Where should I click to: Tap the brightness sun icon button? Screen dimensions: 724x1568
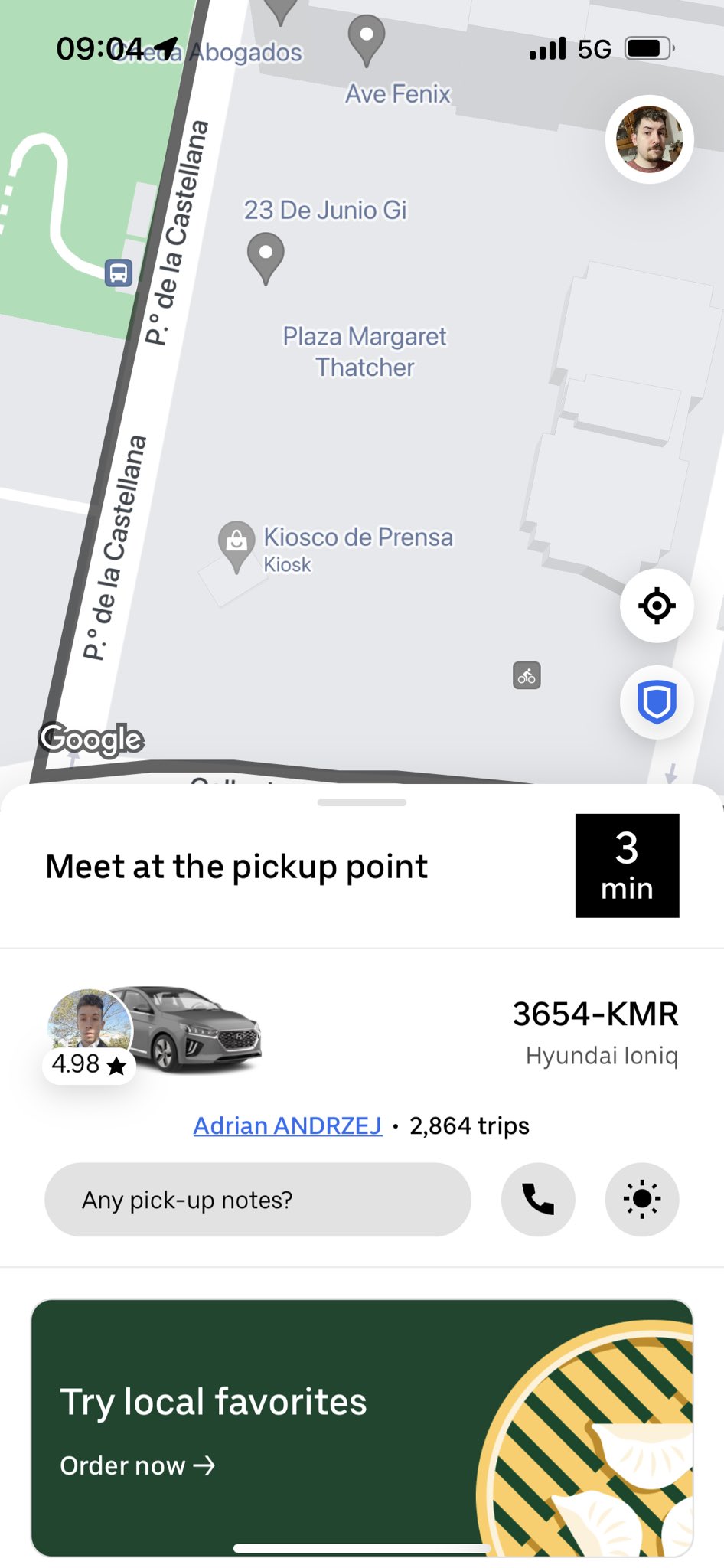pyautogui.click(x=641, y=1199)
